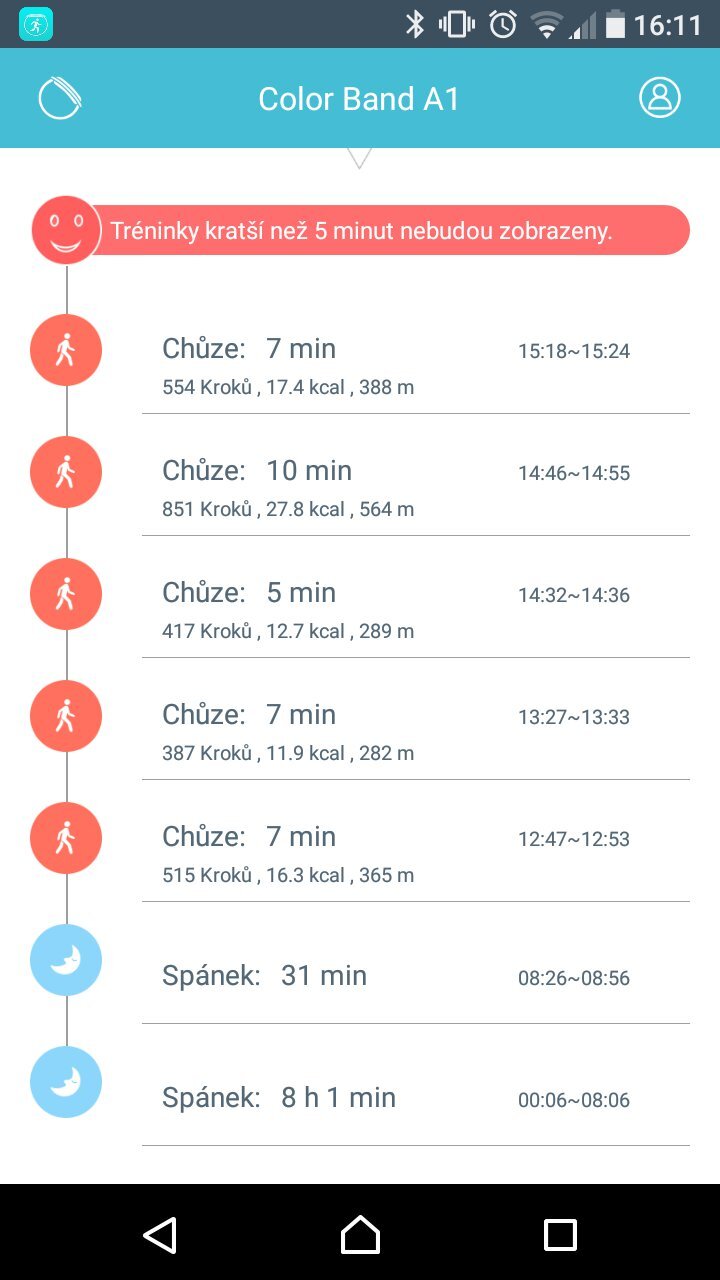View the 8 h 1 min sleep entry
The image size is (720, 1280).
point(415,1098)
